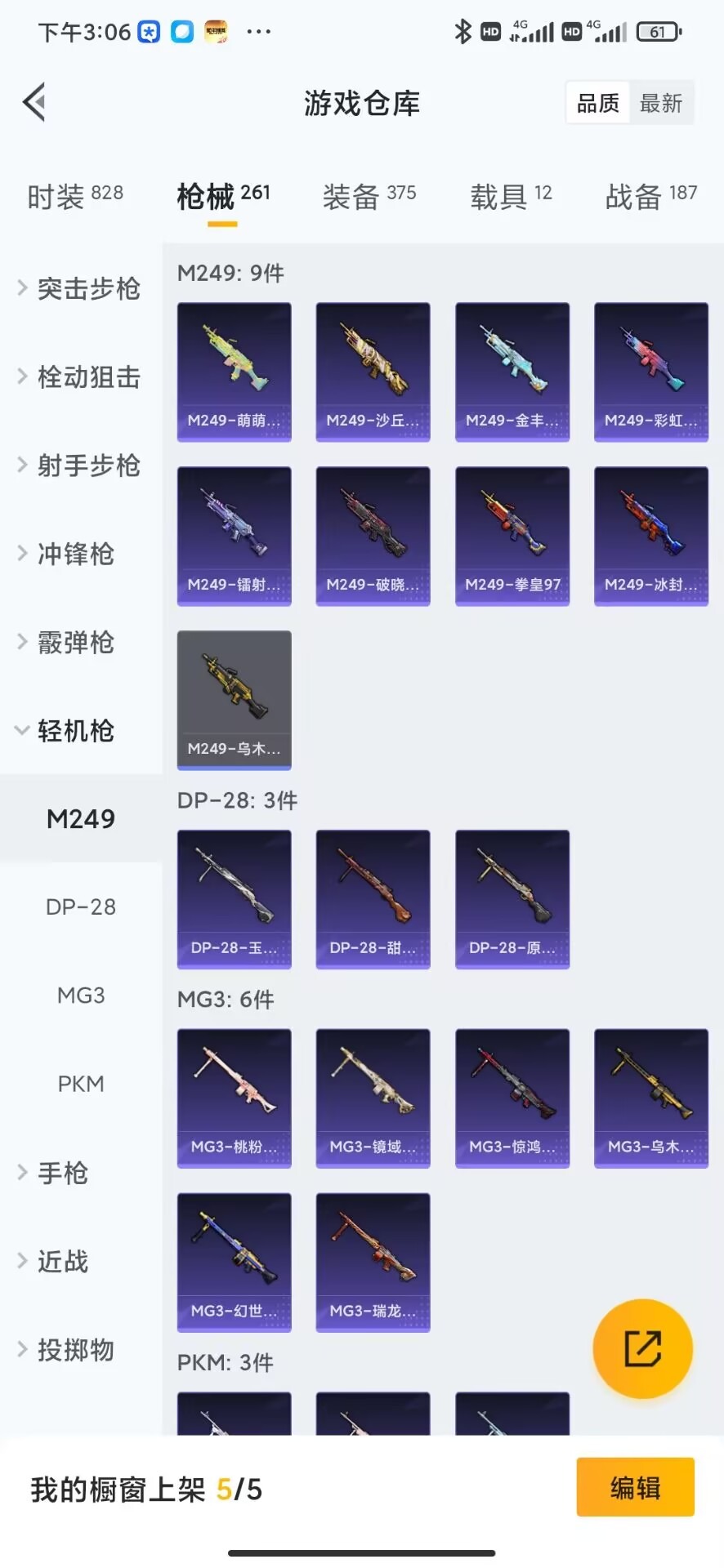Select PKM in the sidebar
Viewport: 724px width, 1568px height.
(81, 1084)
